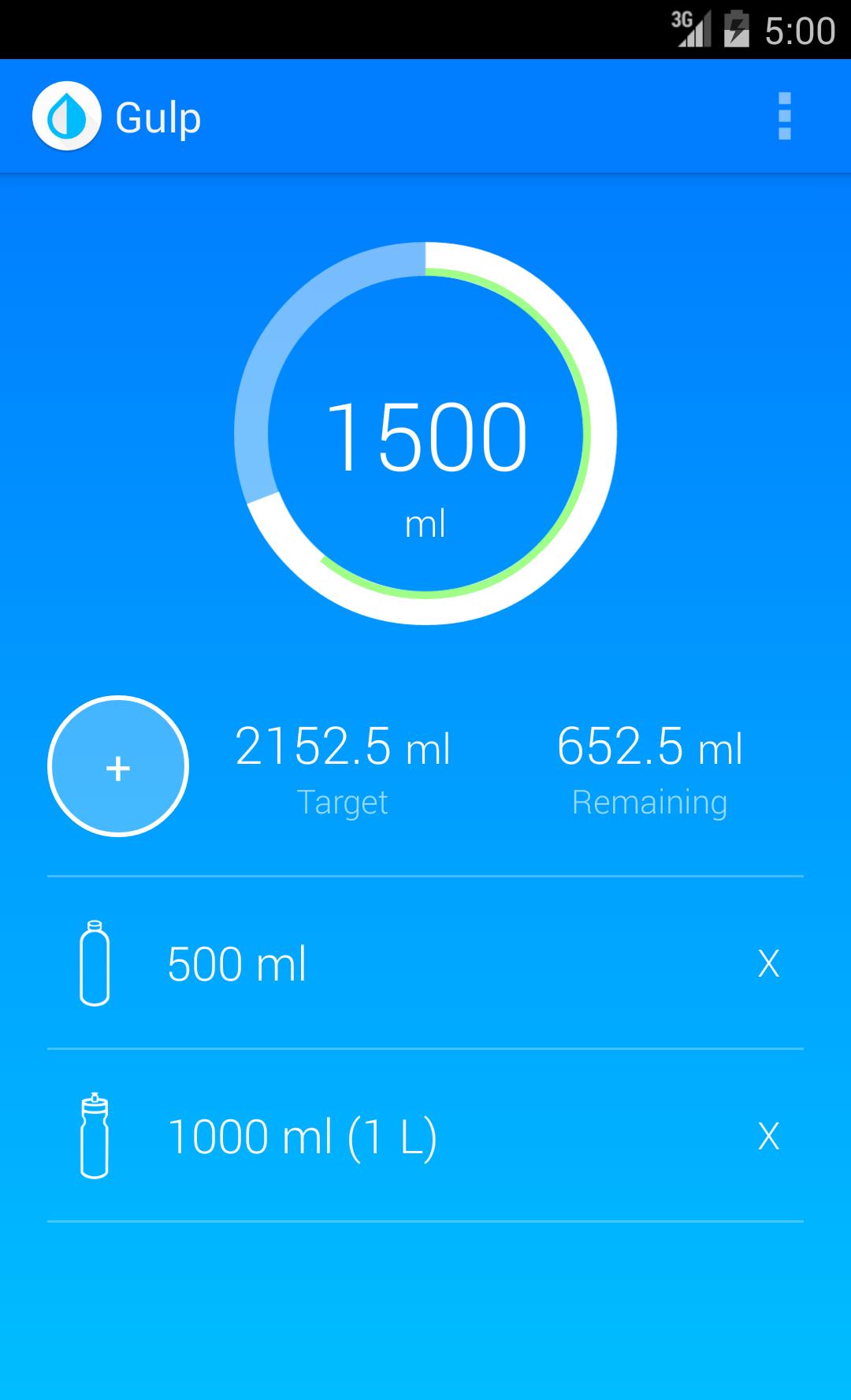851x1400 pixels.
Task: Open the overflow menu in the app bar
Action: [784, 117]
